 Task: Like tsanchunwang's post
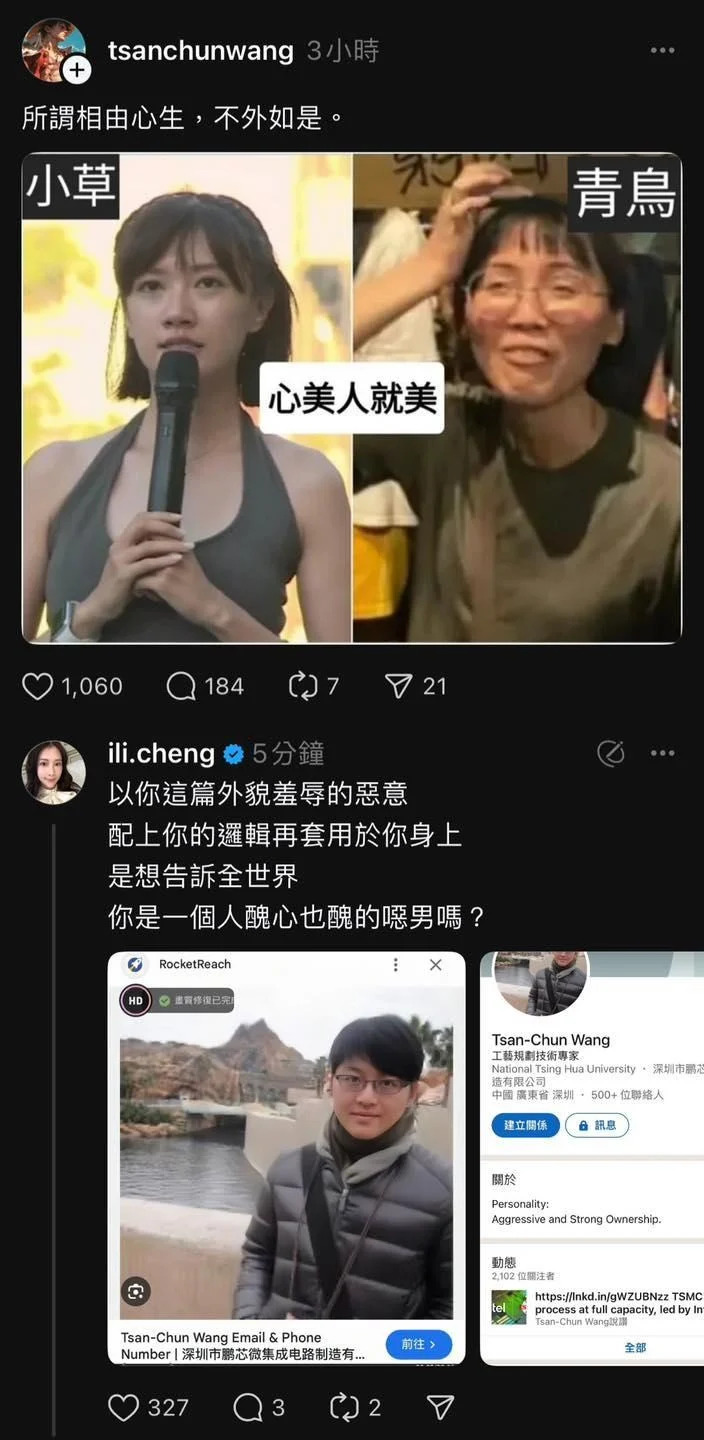pyautogui.click(x=38, y=686)
